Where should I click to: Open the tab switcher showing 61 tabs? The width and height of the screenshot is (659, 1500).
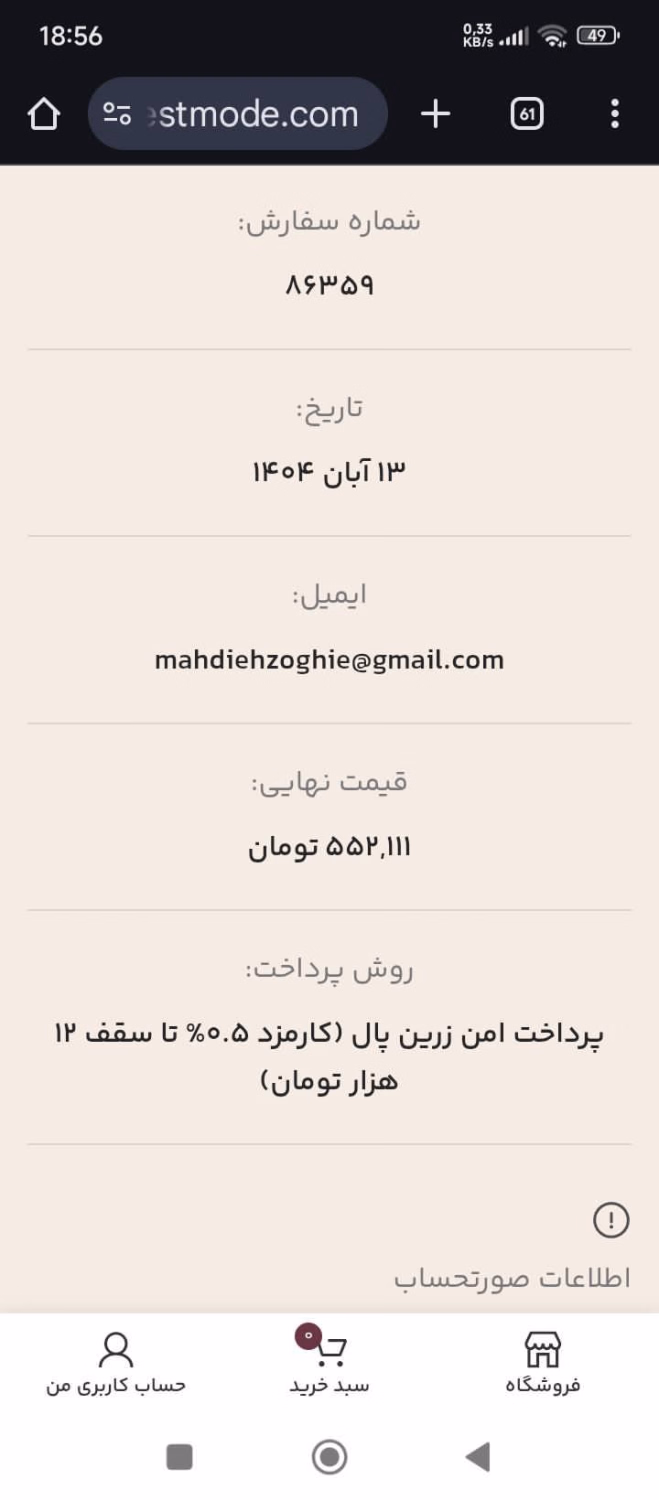click(527, 115)
